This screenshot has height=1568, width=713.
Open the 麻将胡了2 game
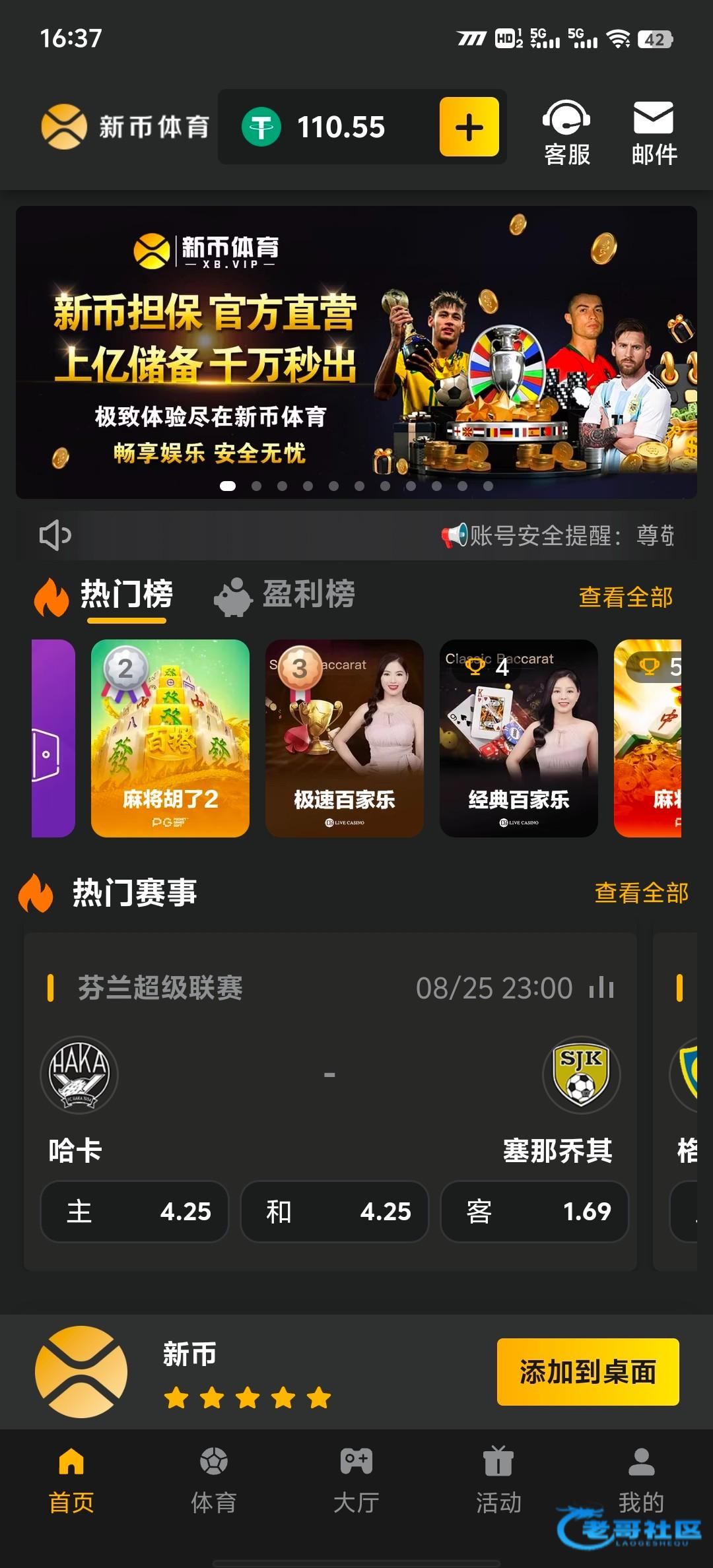tap(170, 738)
